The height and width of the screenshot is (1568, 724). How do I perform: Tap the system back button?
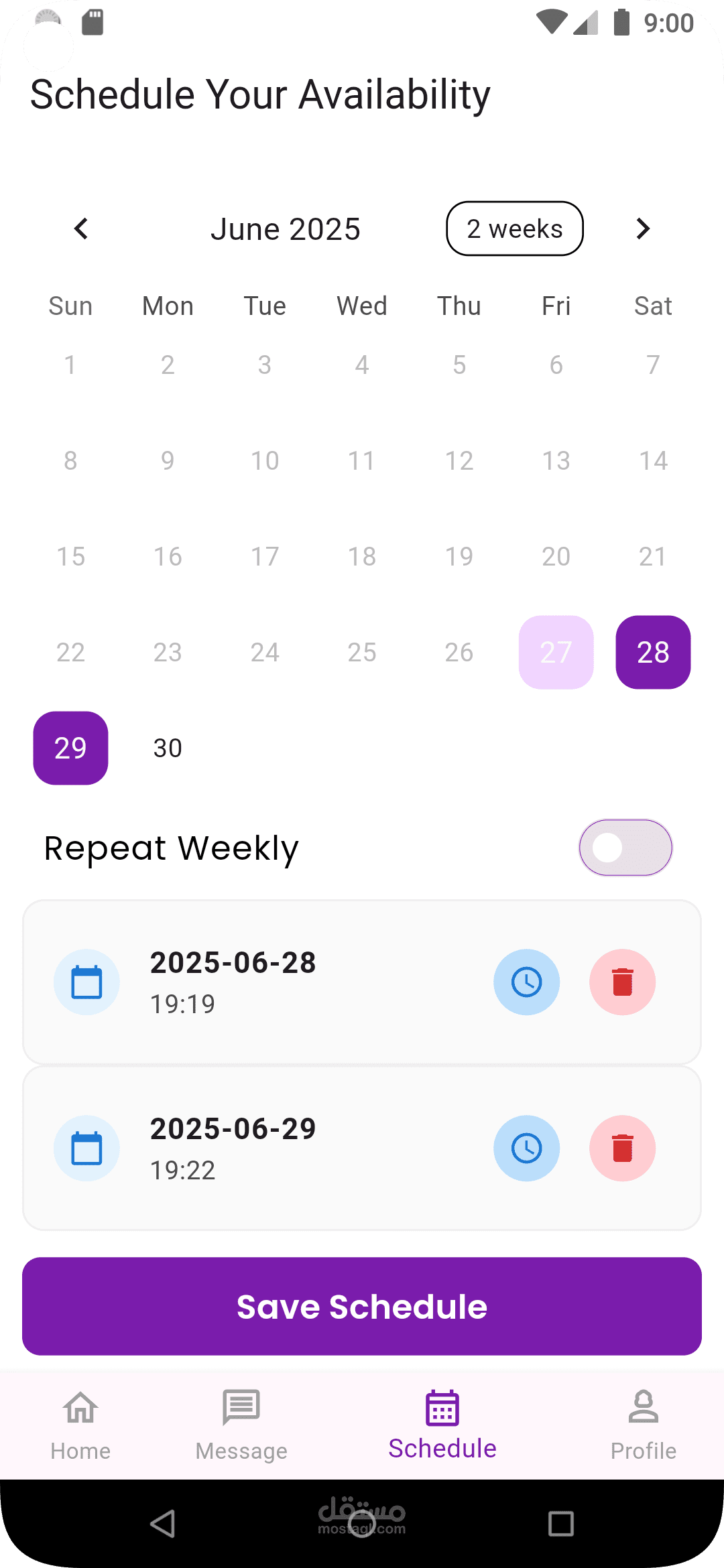tap(163, 1524)
